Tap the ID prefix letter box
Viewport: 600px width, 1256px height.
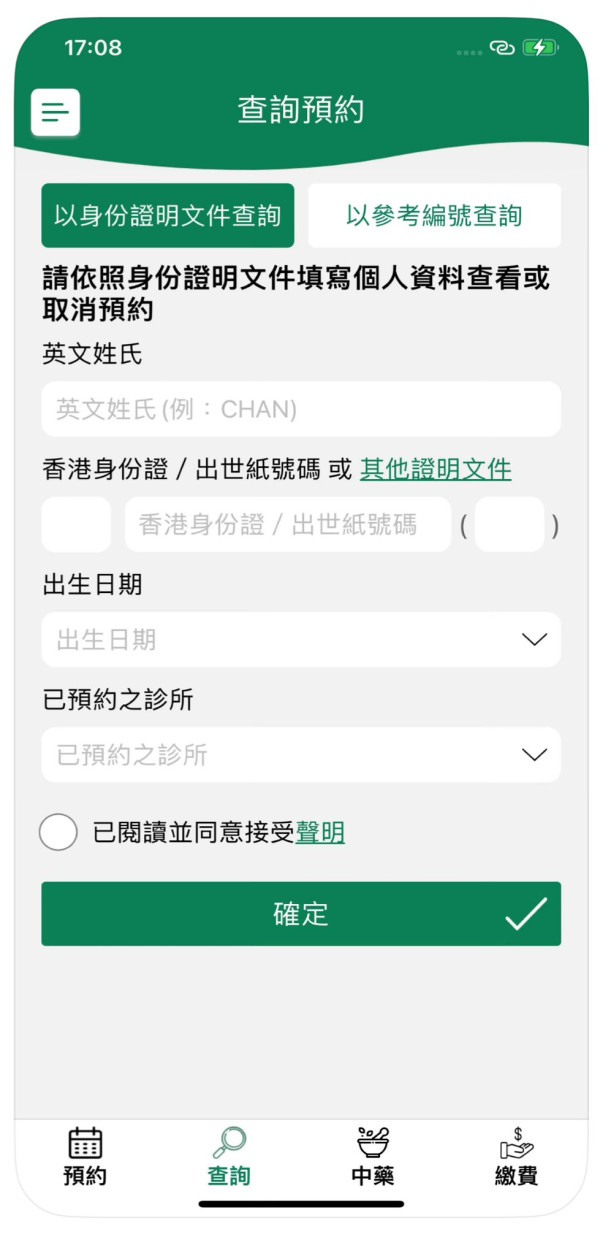(x=76, y=524)
